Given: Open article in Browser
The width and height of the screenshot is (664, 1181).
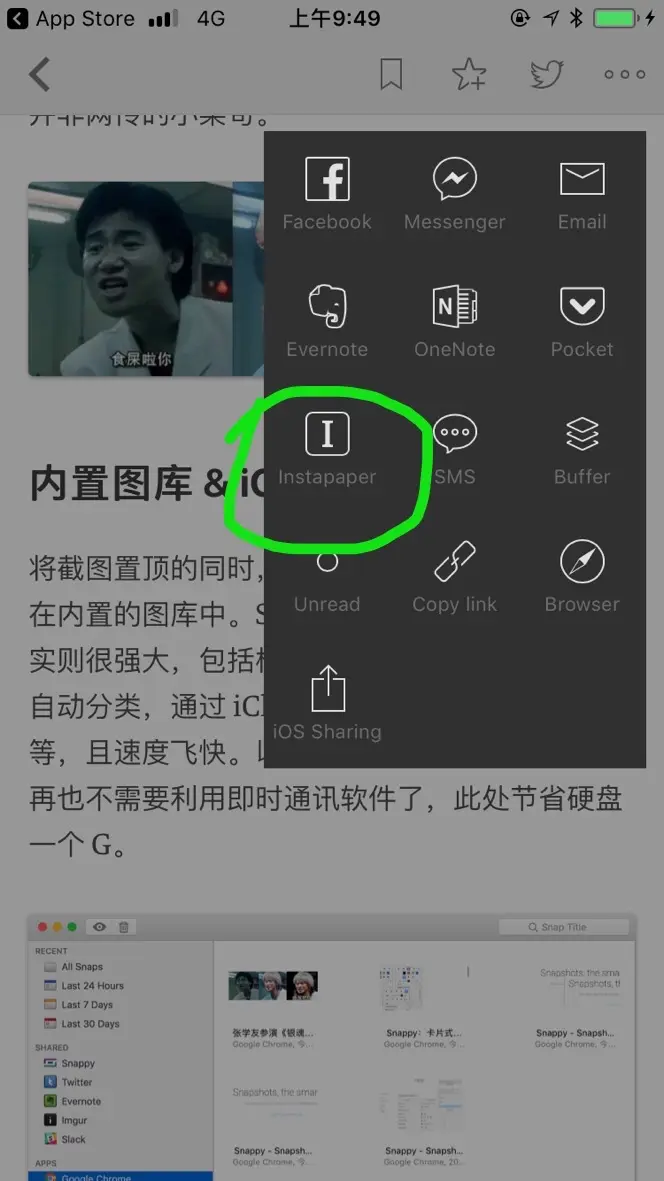Looking at the screenshot, I should point(582,577).
